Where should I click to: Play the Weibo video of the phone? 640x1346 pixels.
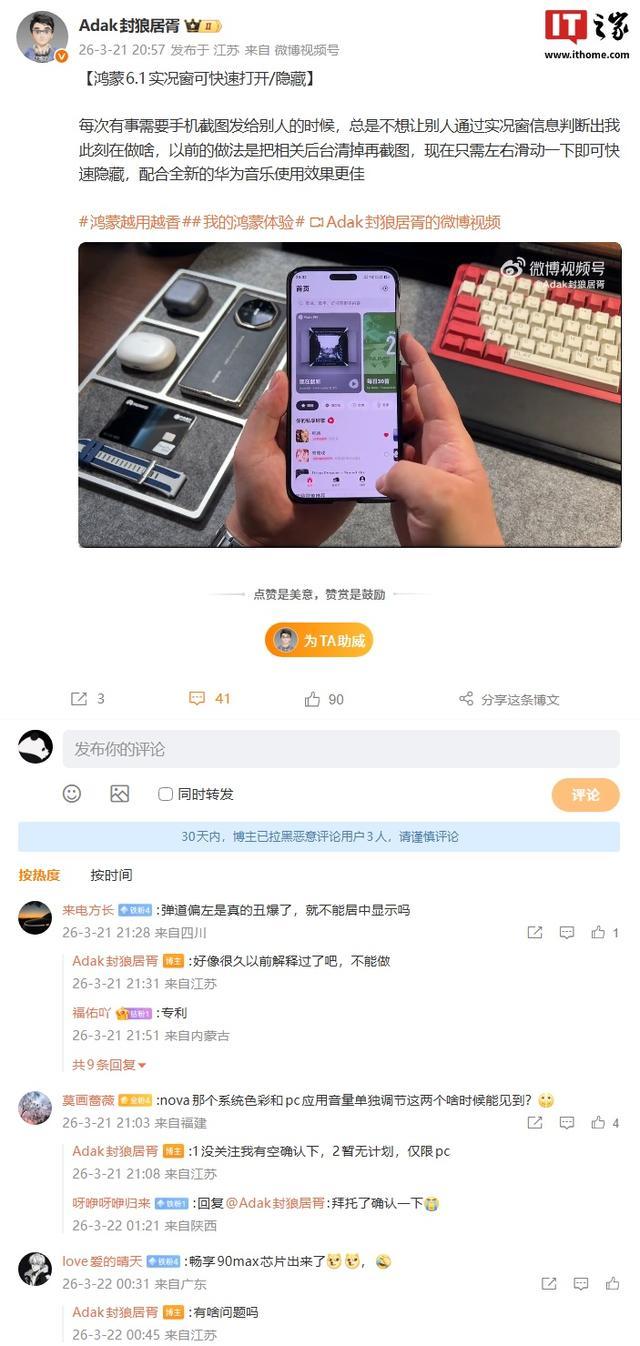[x=349, y=394]
